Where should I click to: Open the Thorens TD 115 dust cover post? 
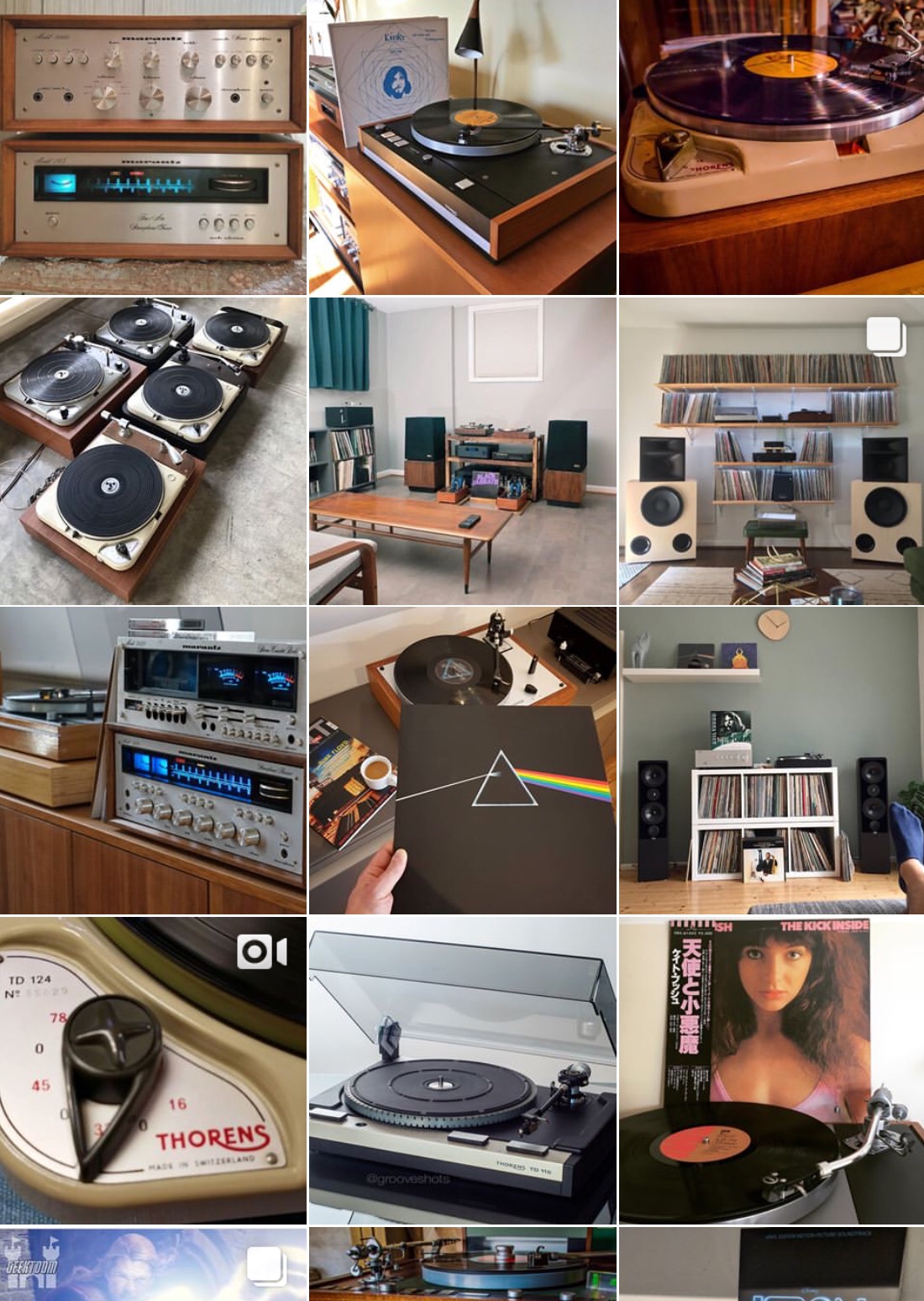462,1070
